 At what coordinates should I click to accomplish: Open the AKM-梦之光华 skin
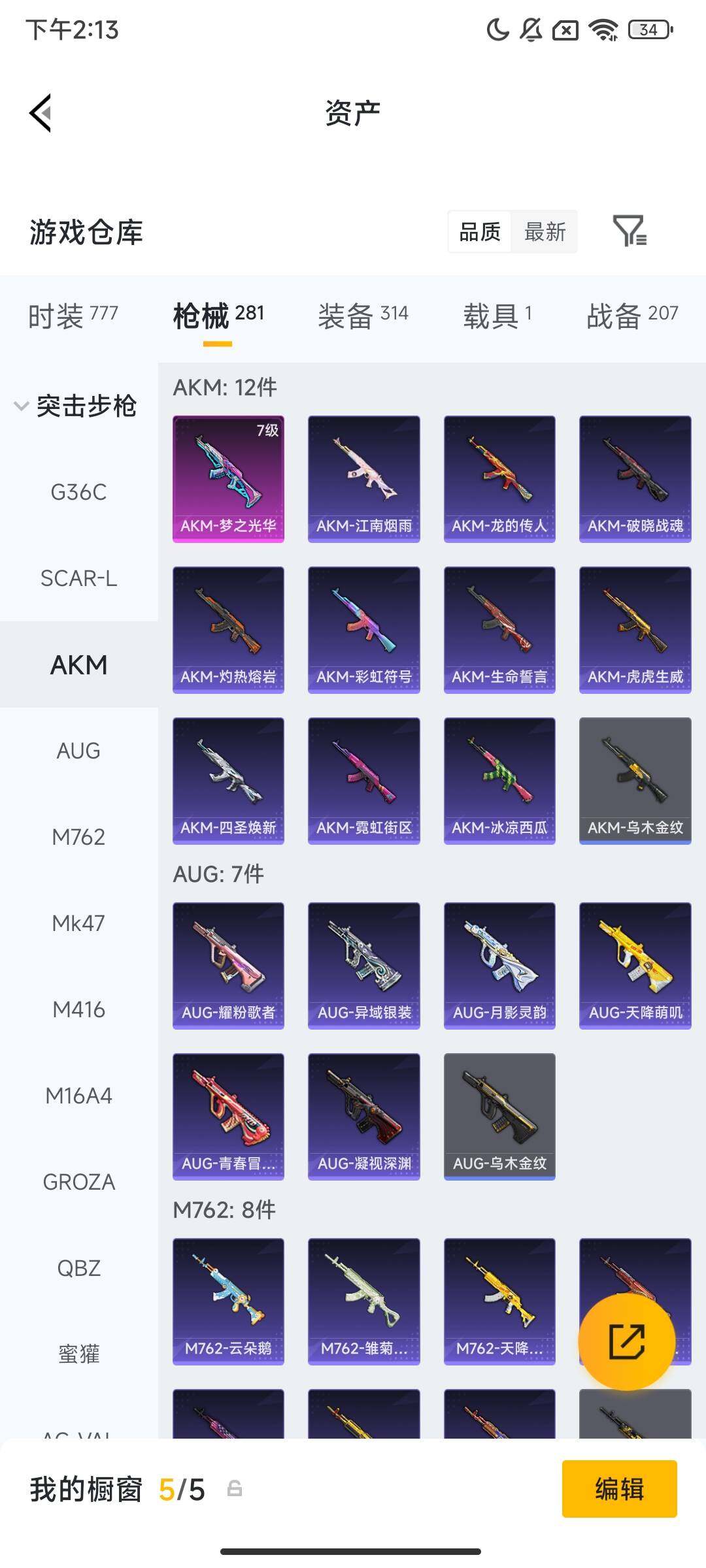228,479
